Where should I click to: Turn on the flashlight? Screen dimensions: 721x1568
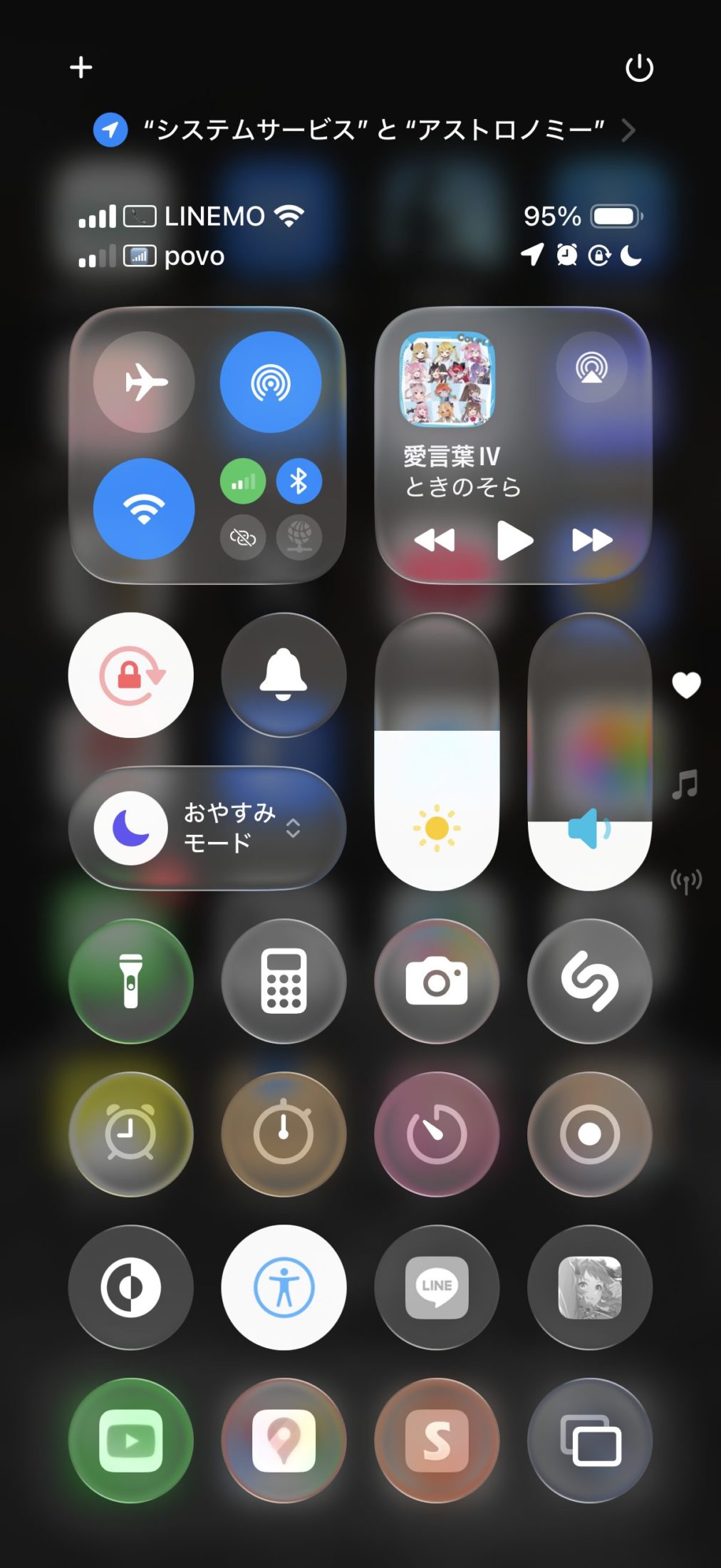pos(131,982)
